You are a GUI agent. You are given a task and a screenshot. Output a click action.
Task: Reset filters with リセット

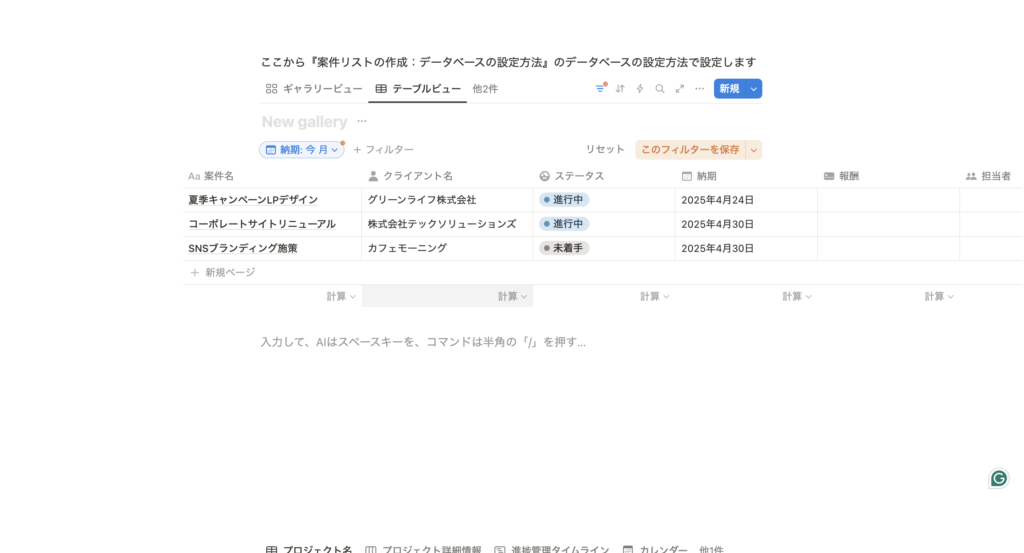click(x=605, y=150)
